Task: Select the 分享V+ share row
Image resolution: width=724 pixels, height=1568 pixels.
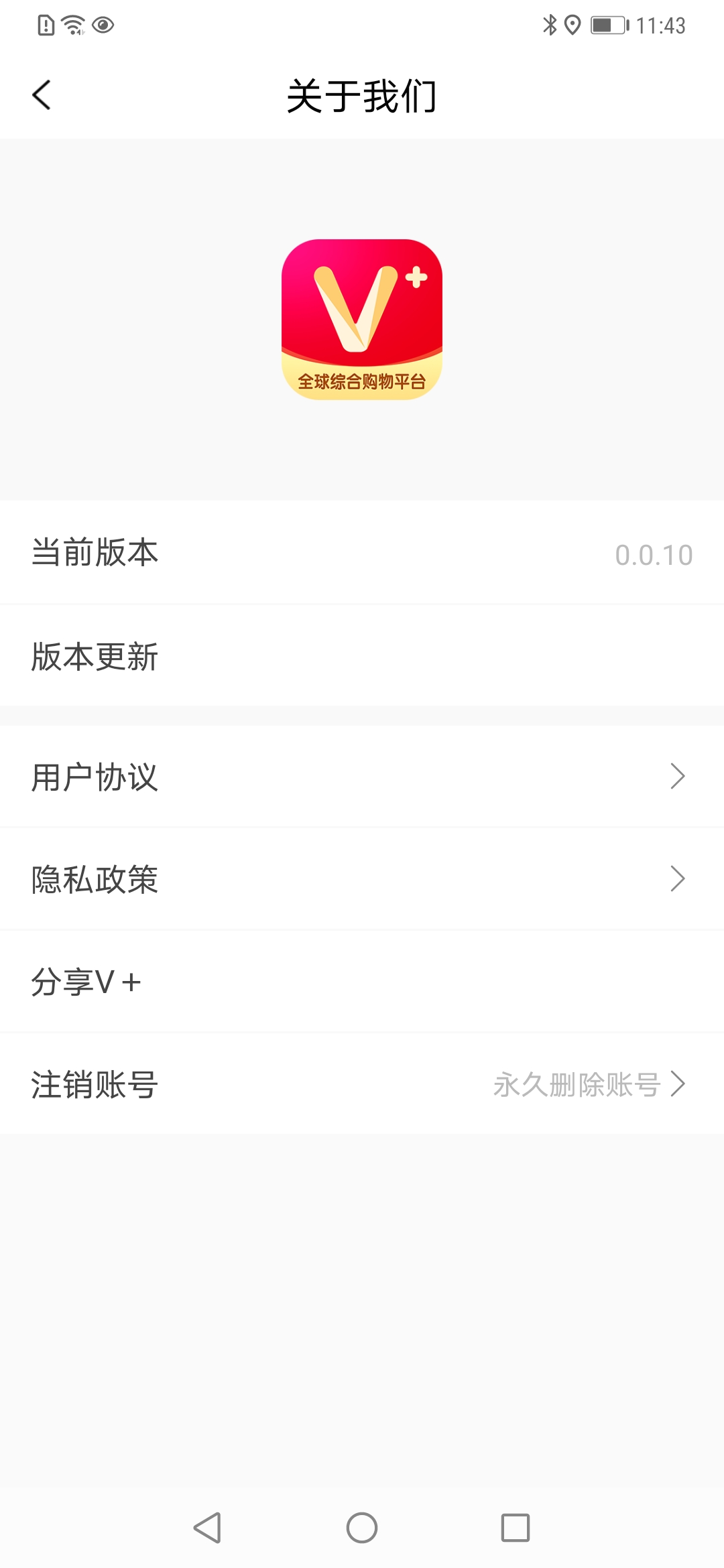Action: point(362,982)
